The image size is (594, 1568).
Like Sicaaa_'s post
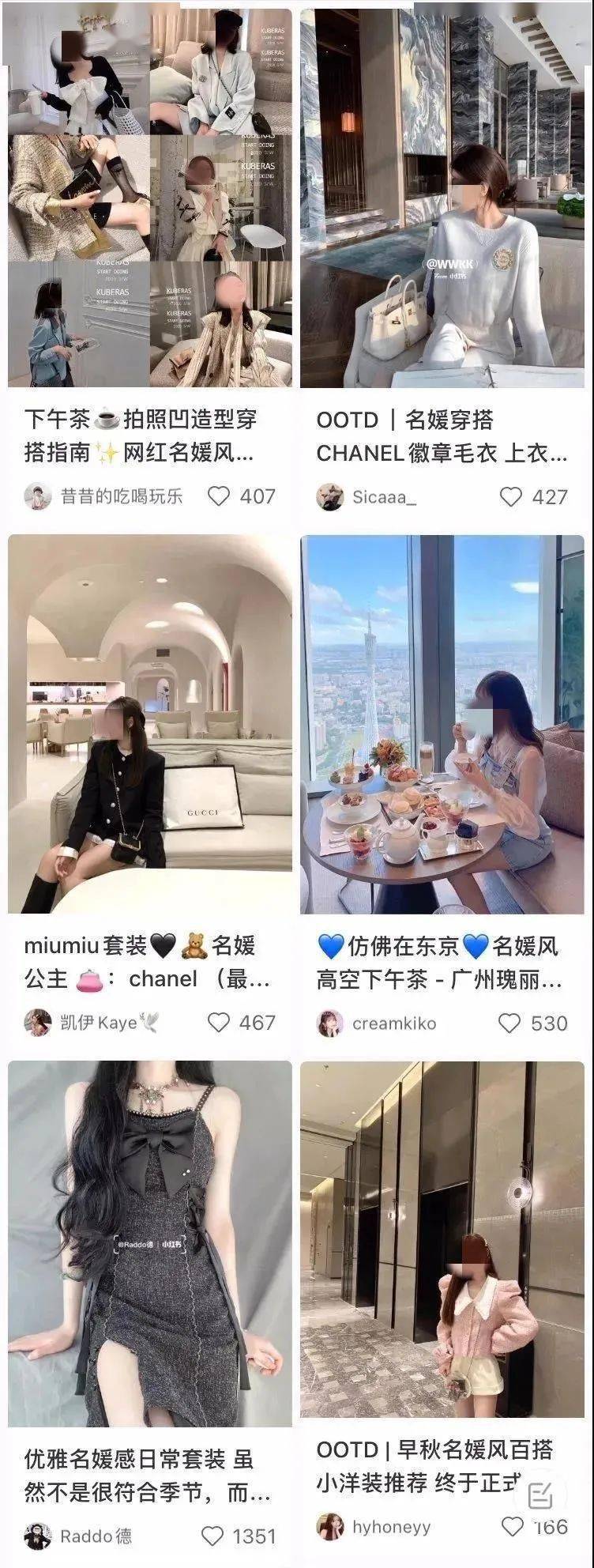[511, 496]
